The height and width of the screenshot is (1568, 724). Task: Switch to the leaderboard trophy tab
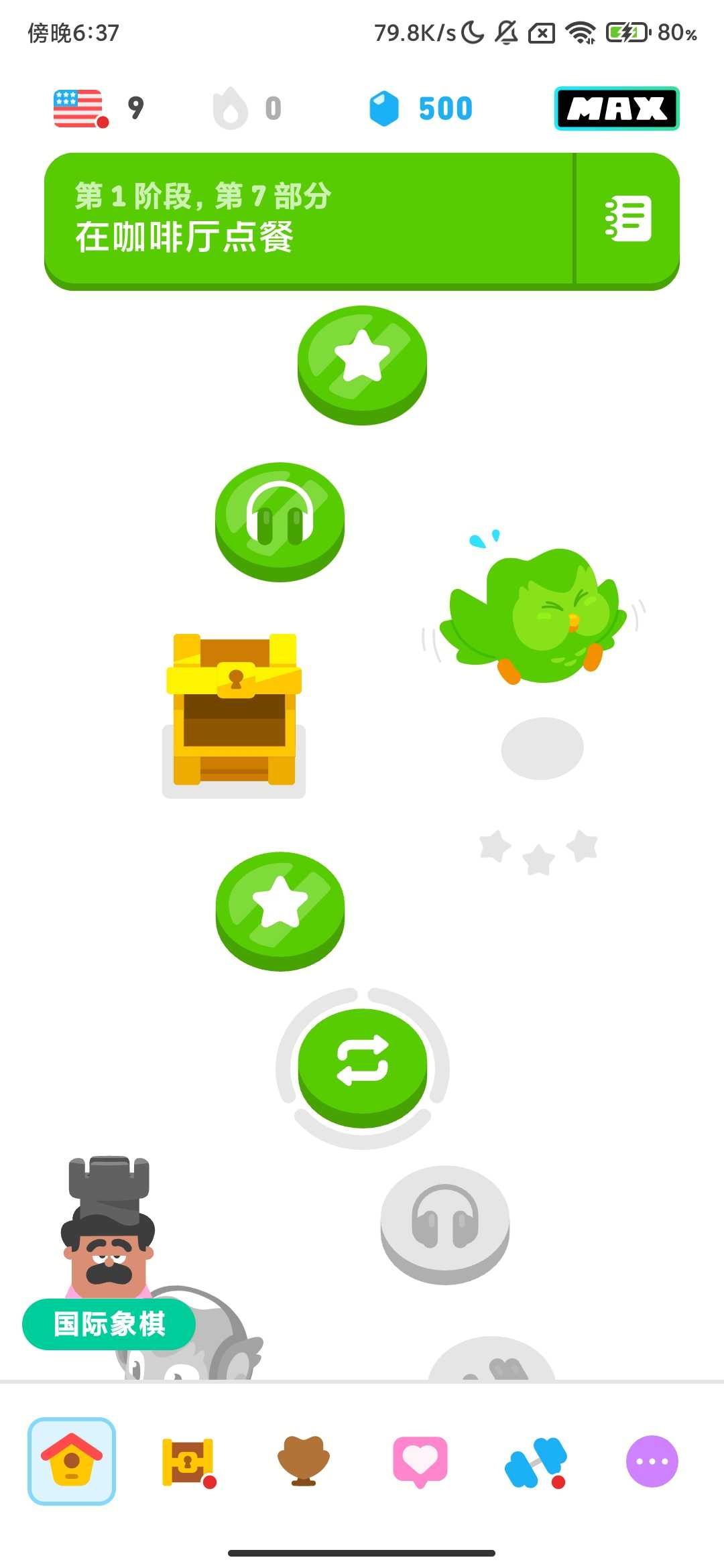[x=304, y=1461]
